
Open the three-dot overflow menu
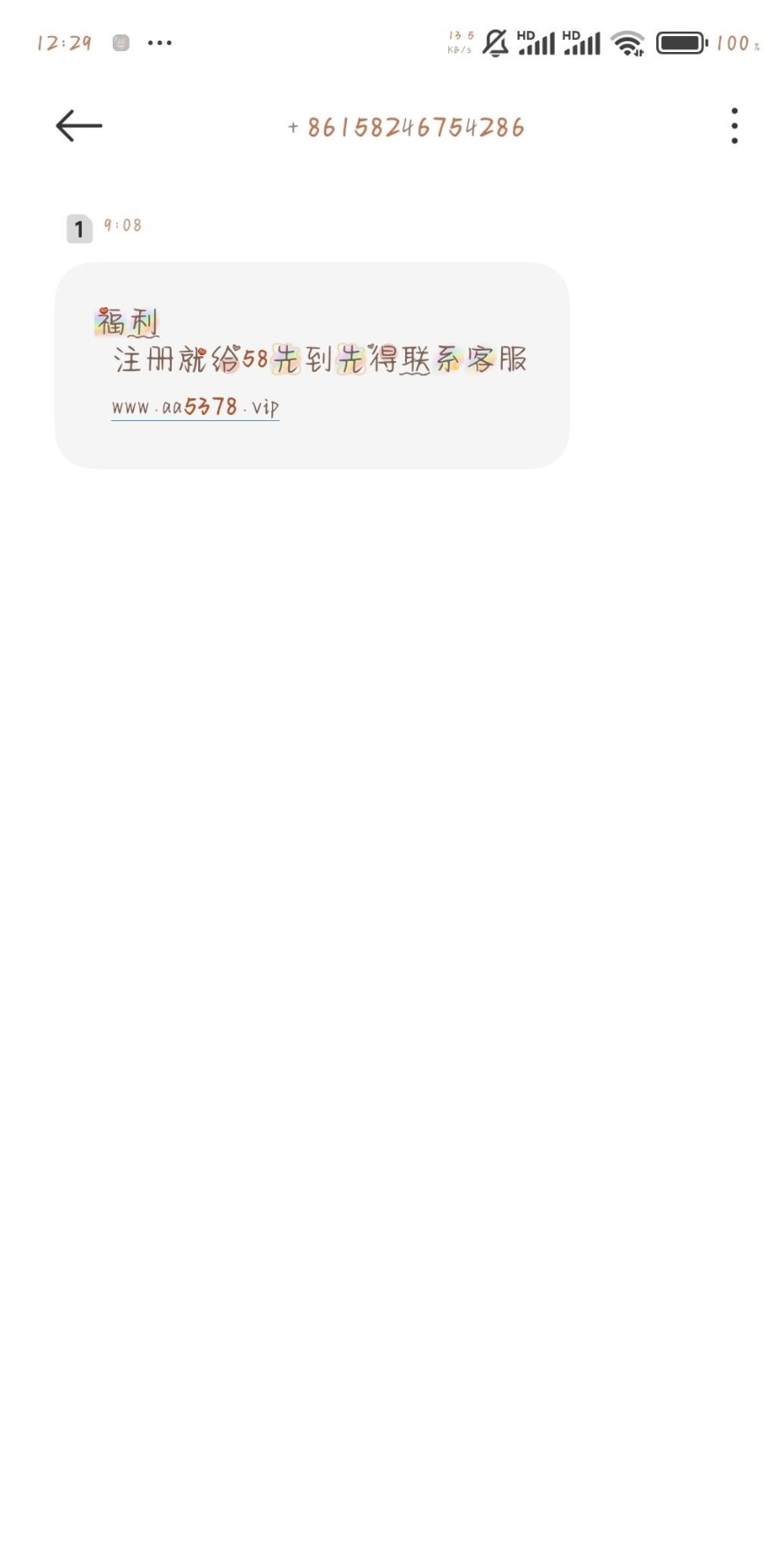point(734,126)
